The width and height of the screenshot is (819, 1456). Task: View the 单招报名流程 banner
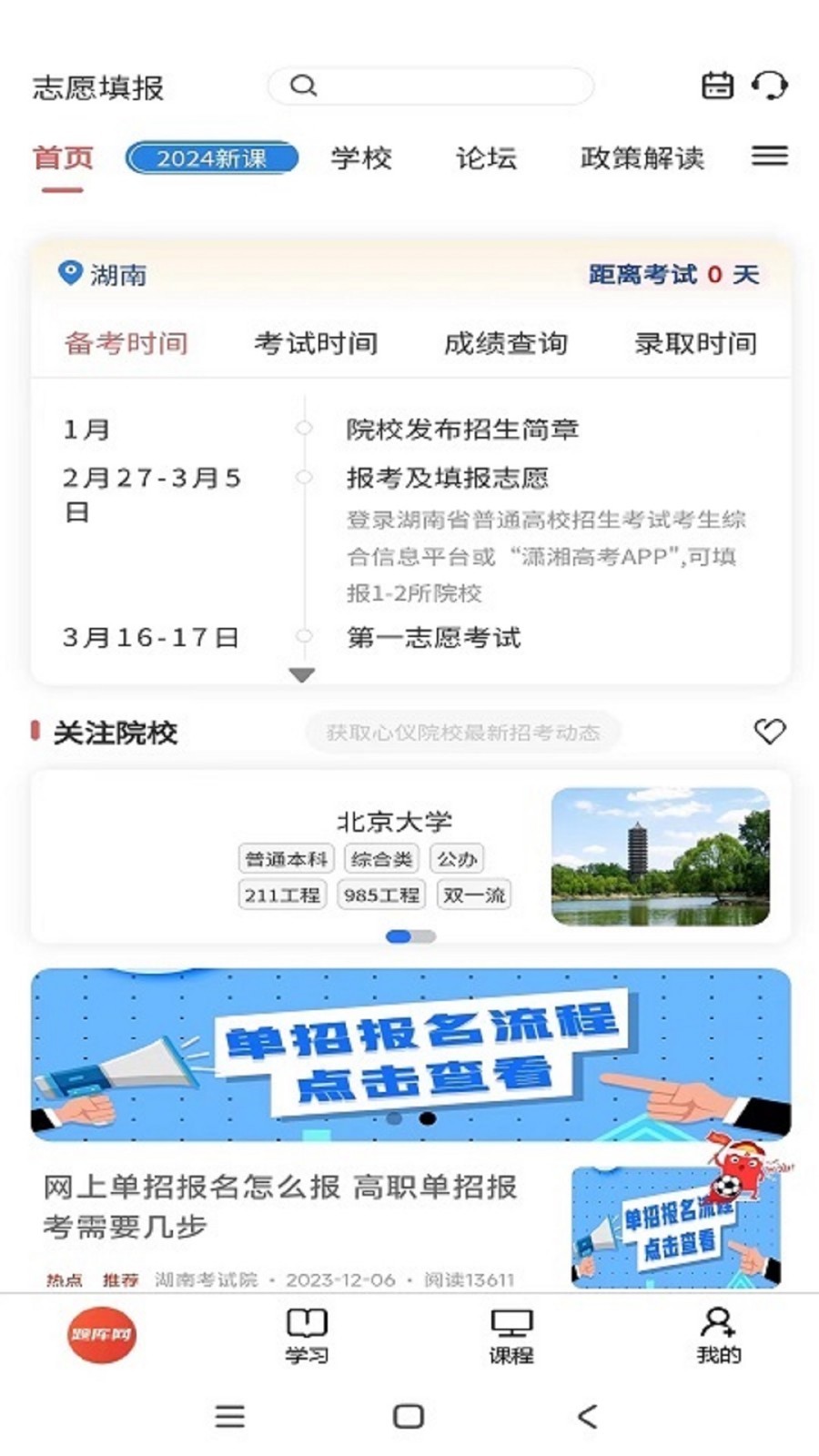pyautogui.click(x=409, y=1054)
